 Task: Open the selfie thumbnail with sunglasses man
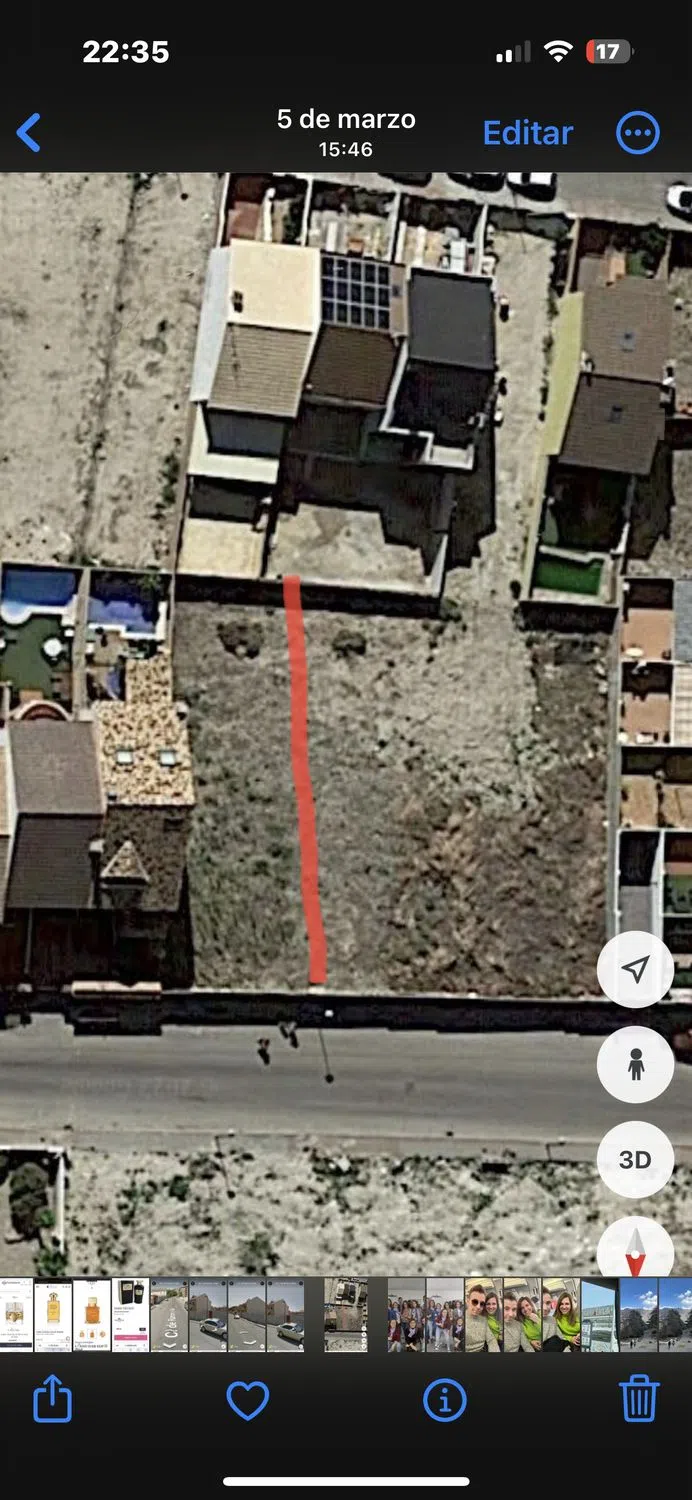tap(483, 1315)
